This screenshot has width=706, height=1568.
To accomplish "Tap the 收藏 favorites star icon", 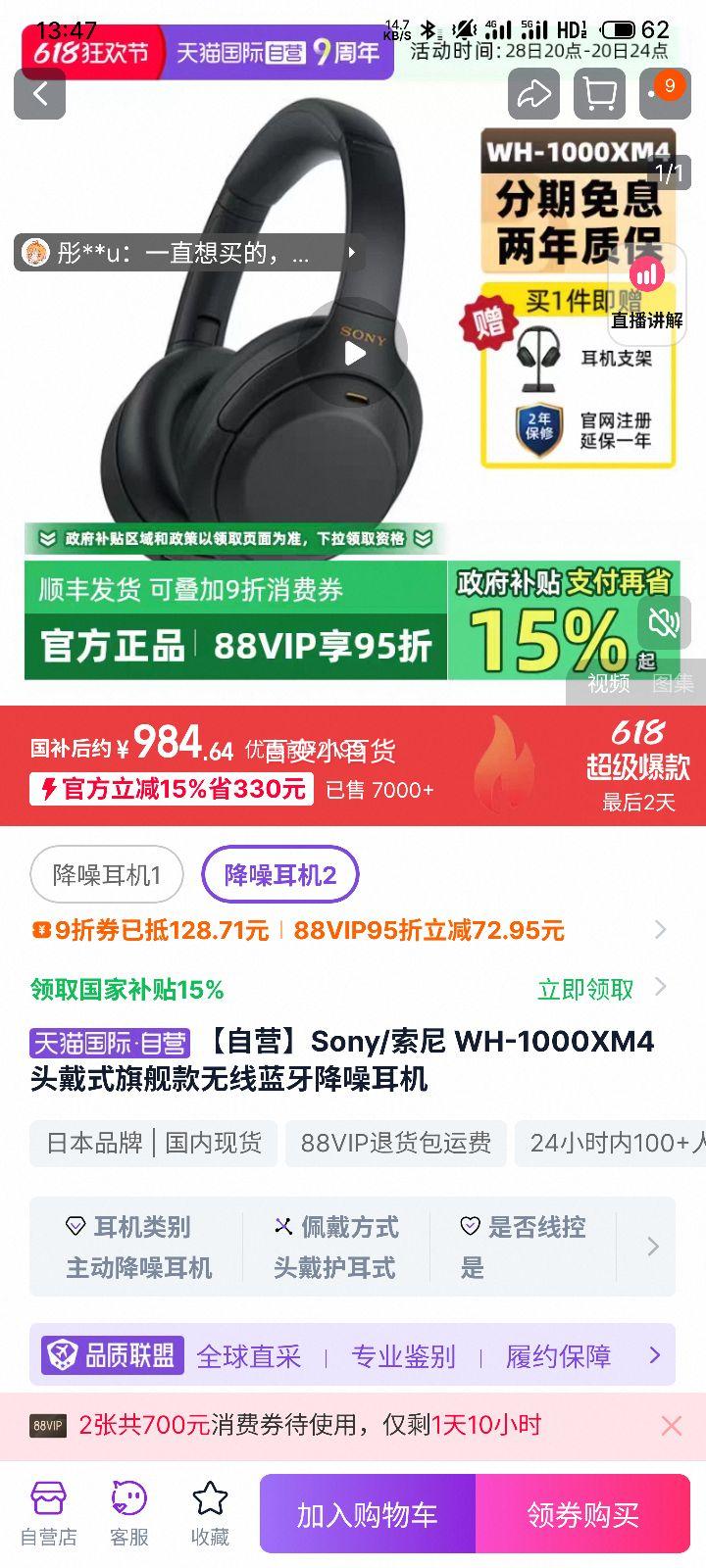I will tap(210, 1509).
